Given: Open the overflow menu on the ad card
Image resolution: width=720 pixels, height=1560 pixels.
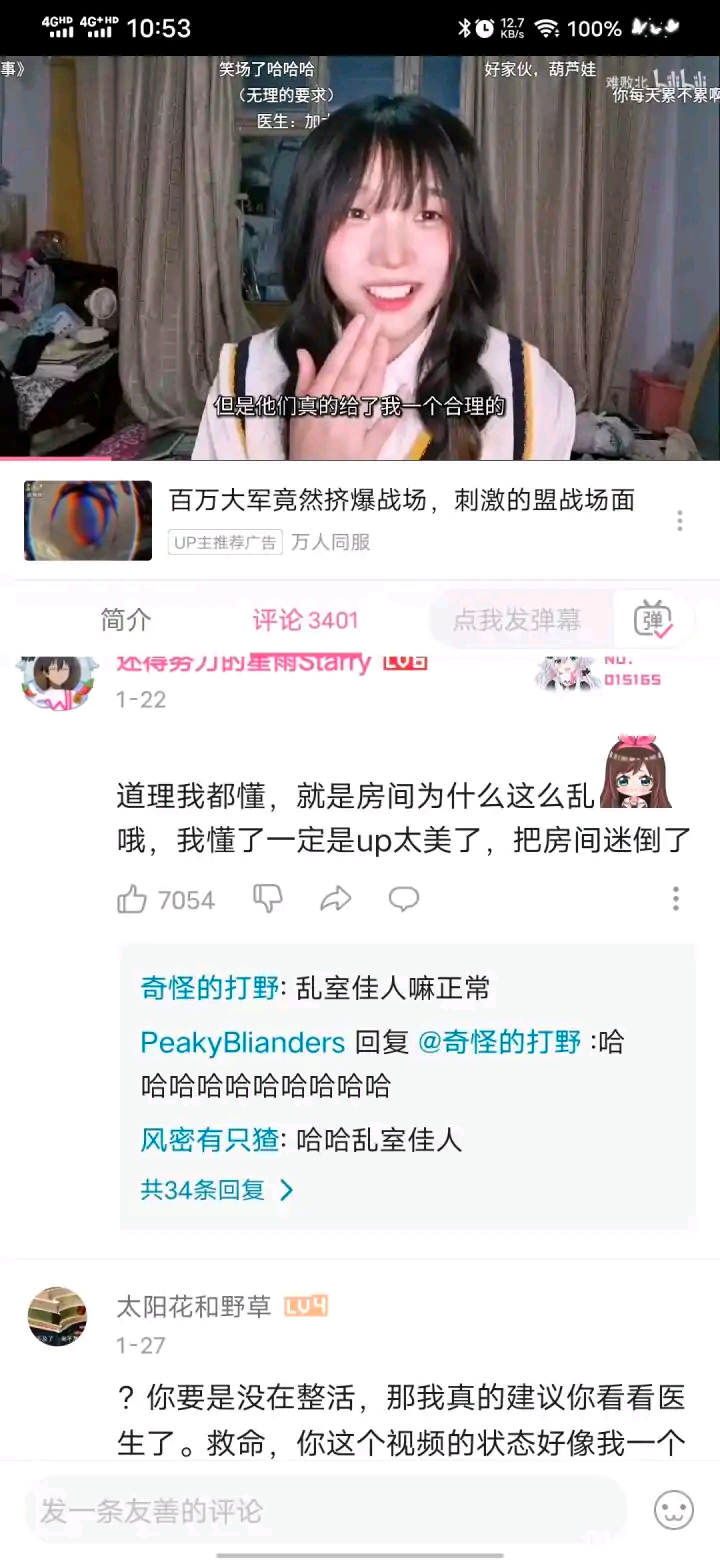Looking at the screenshot, I should (x=679, y=521).
